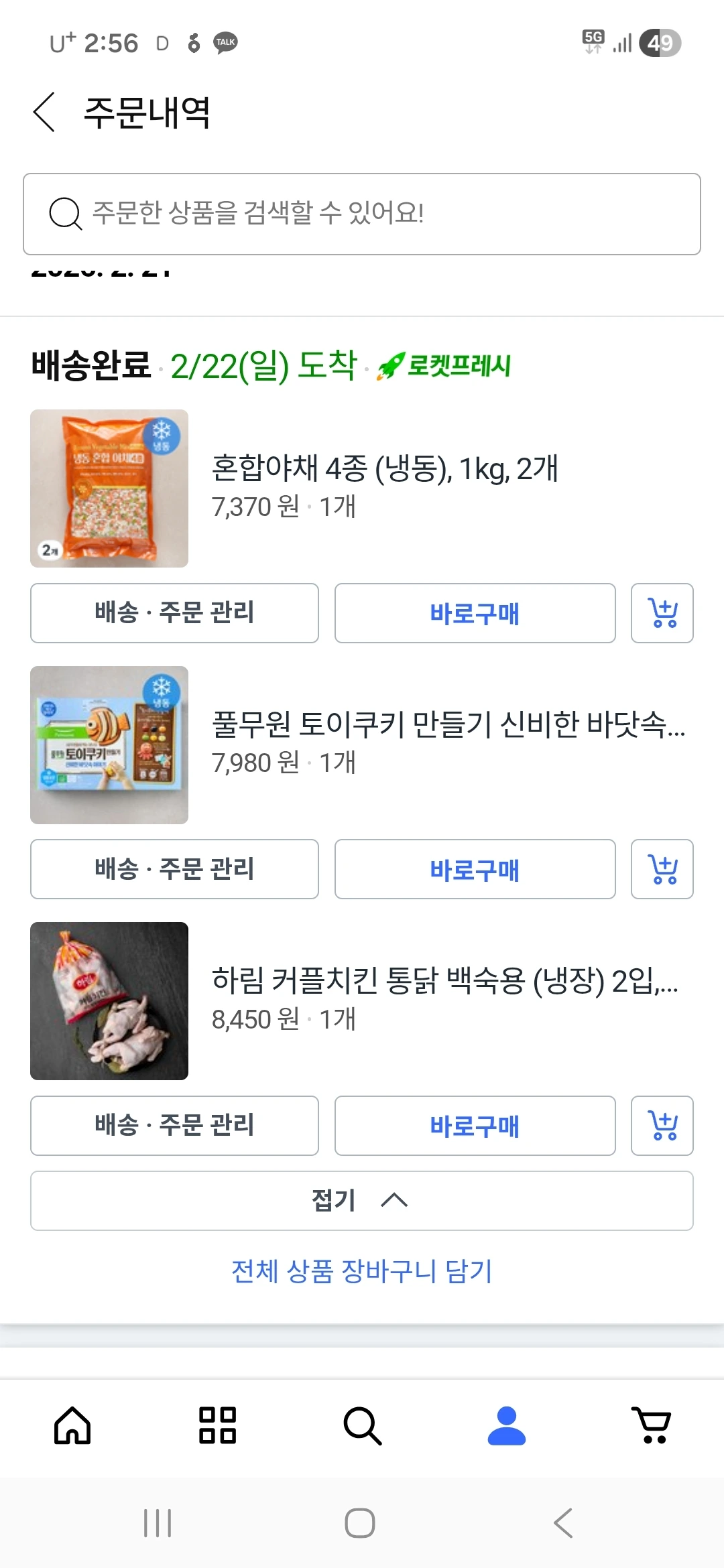Open 배송·주문 관리 for 혼합야채 4종
This screenshot has width=724, height=1568.
(x=174, y=613)
